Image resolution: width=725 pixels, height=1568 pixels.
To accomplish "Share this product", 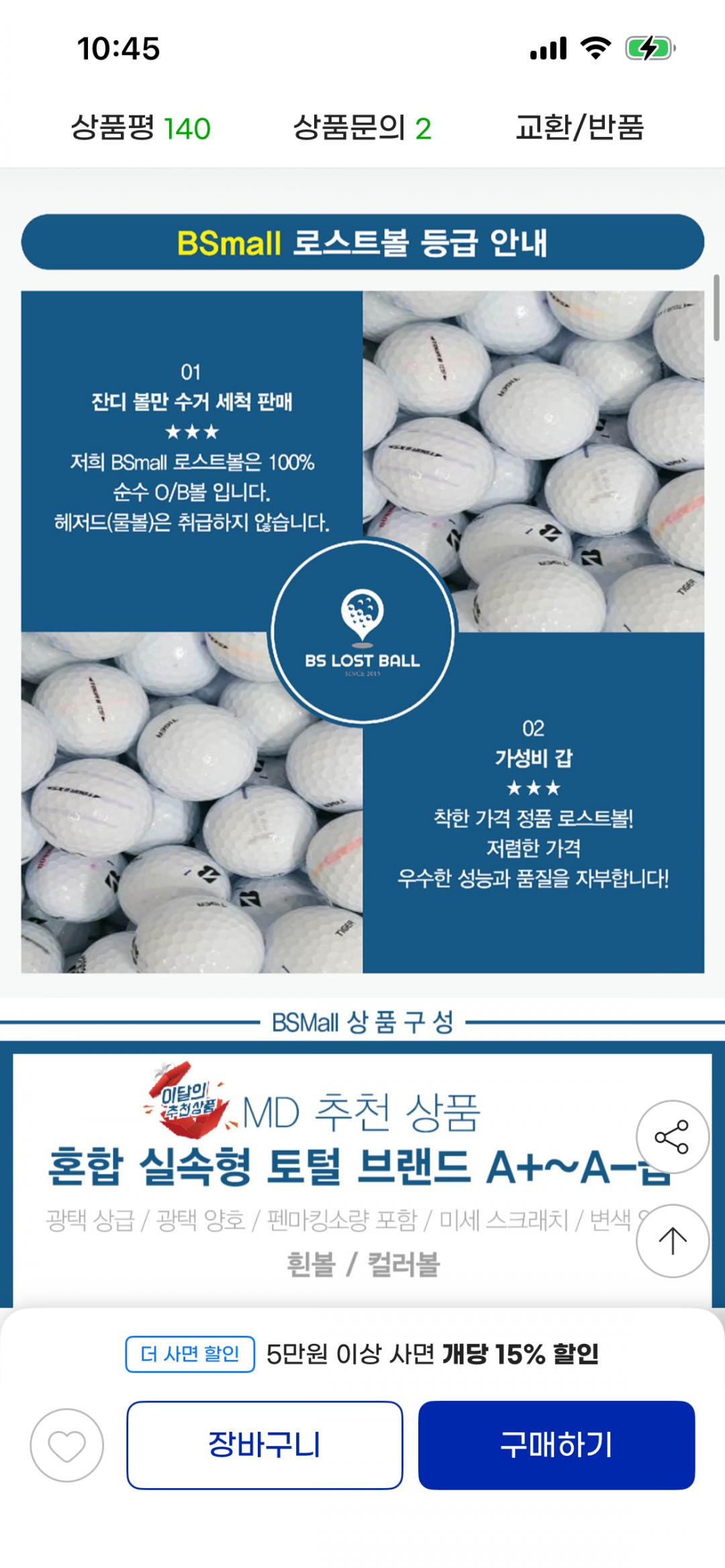I will point(672,1137).
